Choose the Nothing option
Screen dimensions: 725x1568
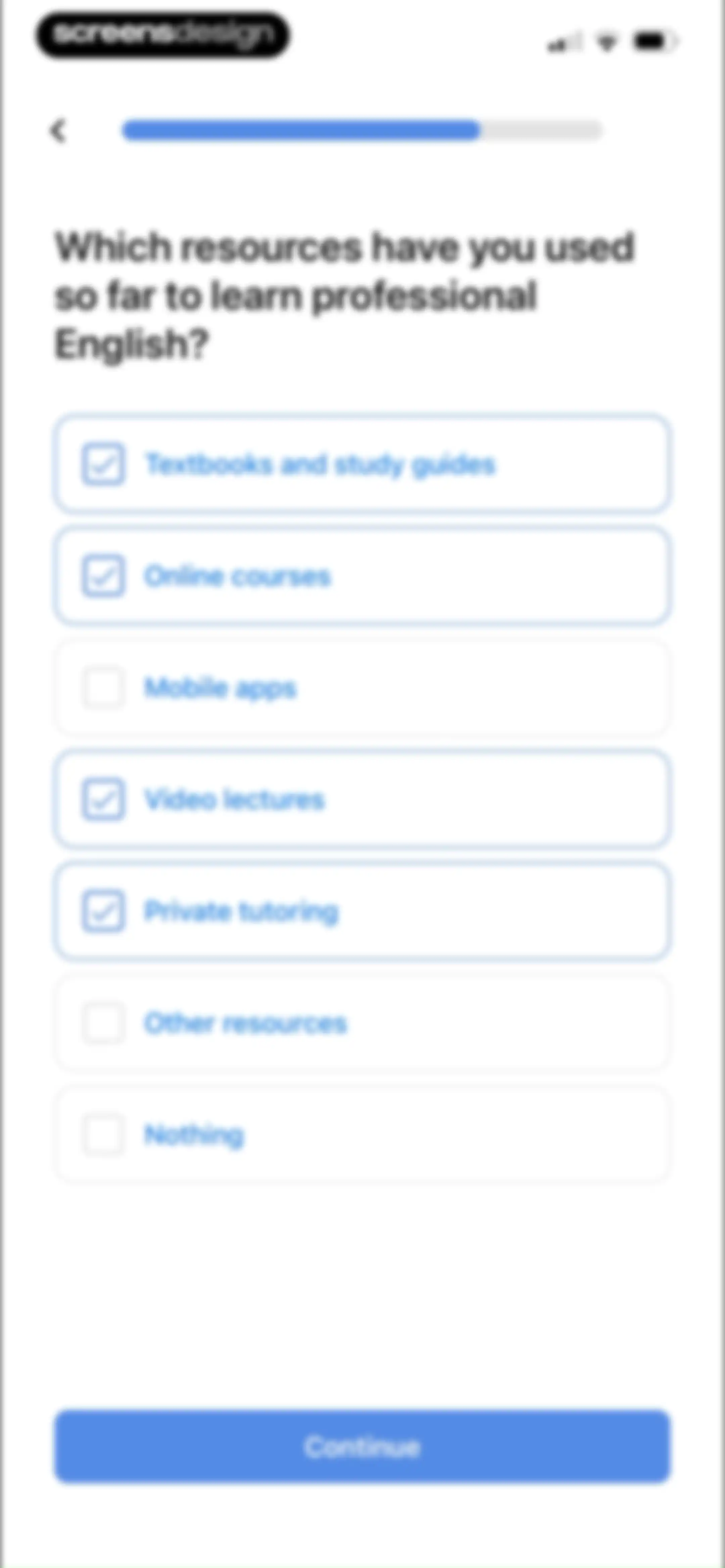click(362, 1135)
